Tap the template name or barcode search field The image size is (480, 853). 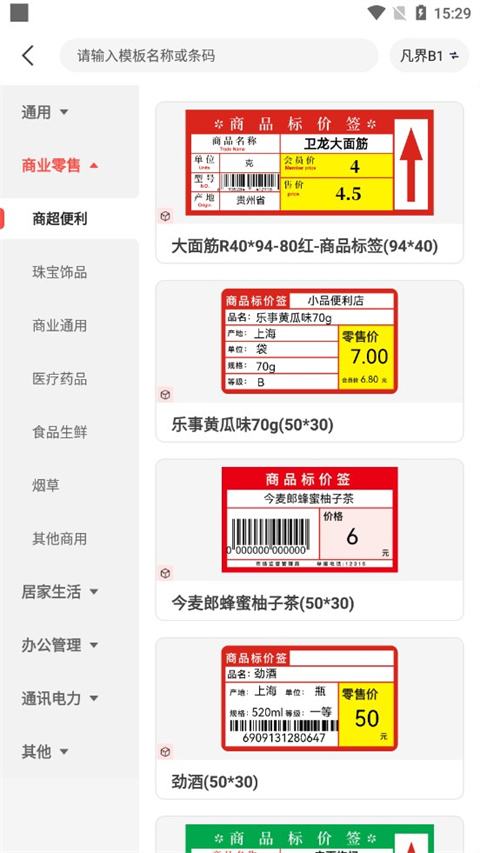coord(219,55)
